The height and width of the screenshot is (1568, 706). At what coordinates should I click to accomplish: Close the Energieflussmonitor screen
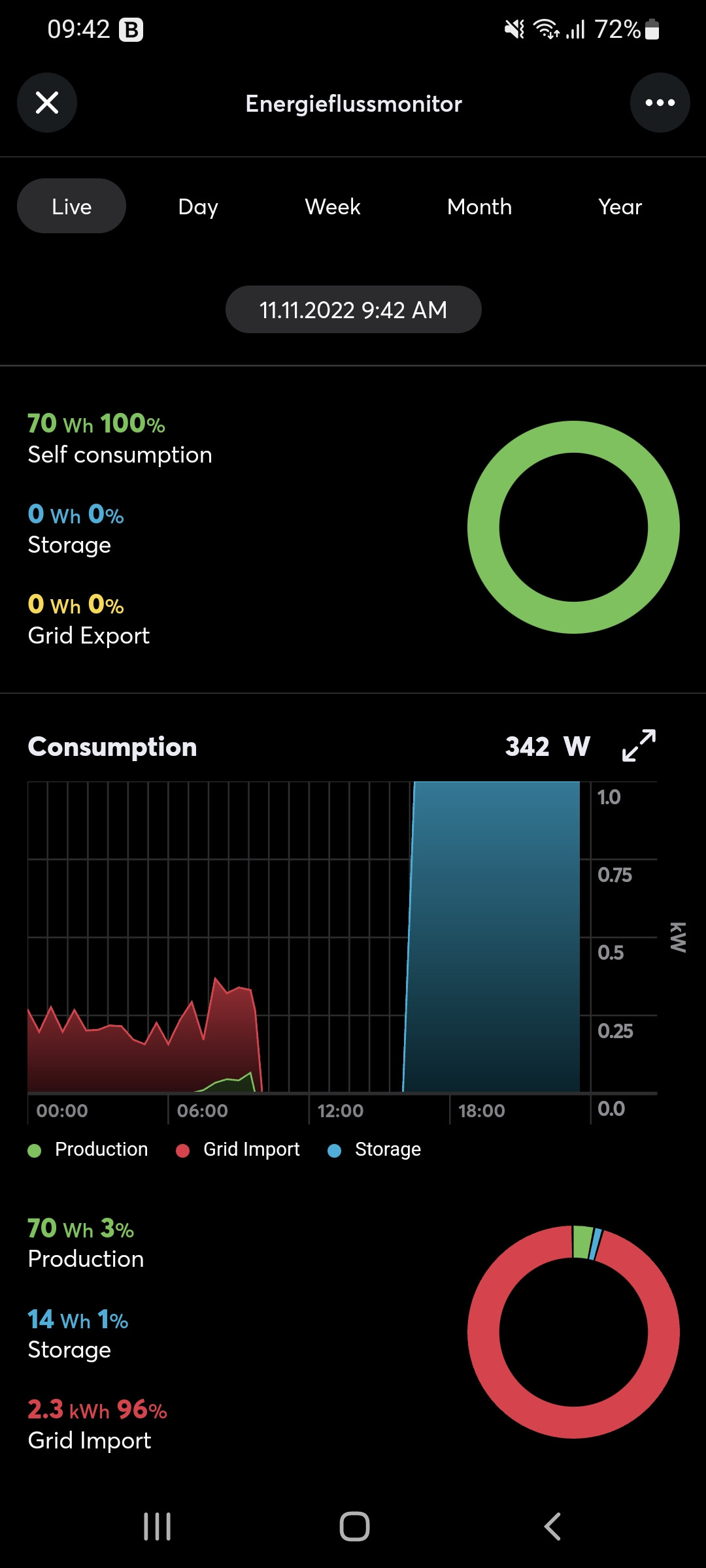(47, 103)
